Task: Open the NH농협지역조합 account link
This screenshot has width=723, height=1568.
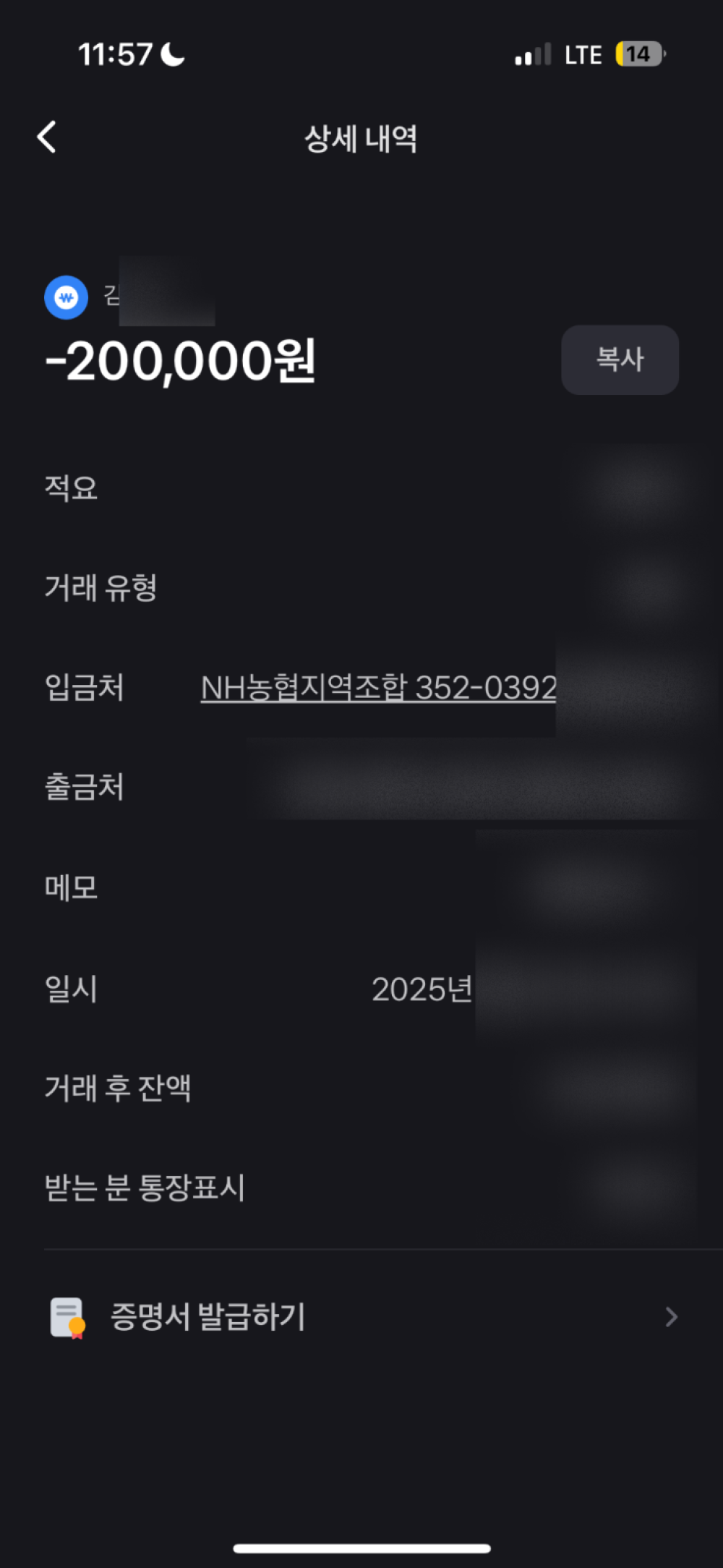Action: (378, 688)
